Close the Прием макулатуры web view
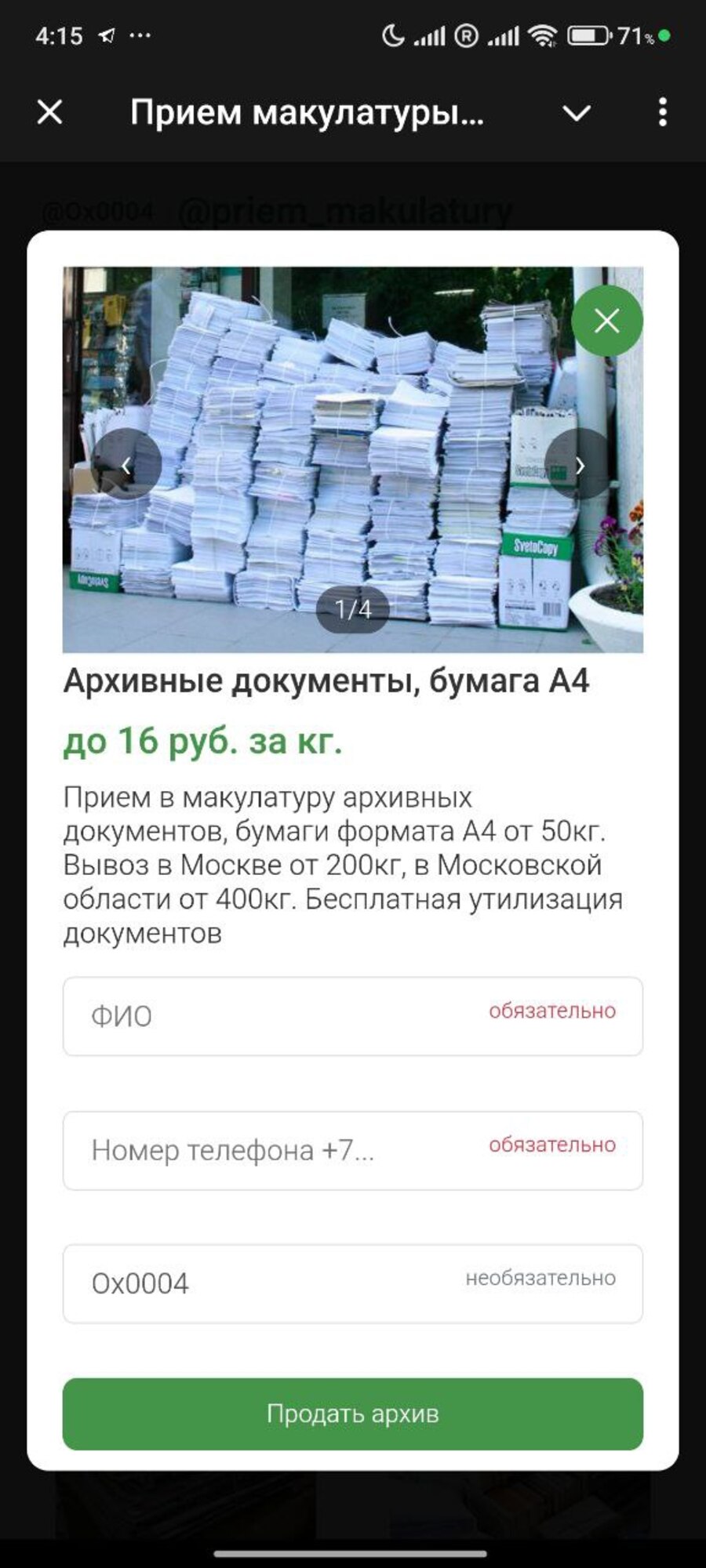Screen dimensions: 706x1568 50,113
